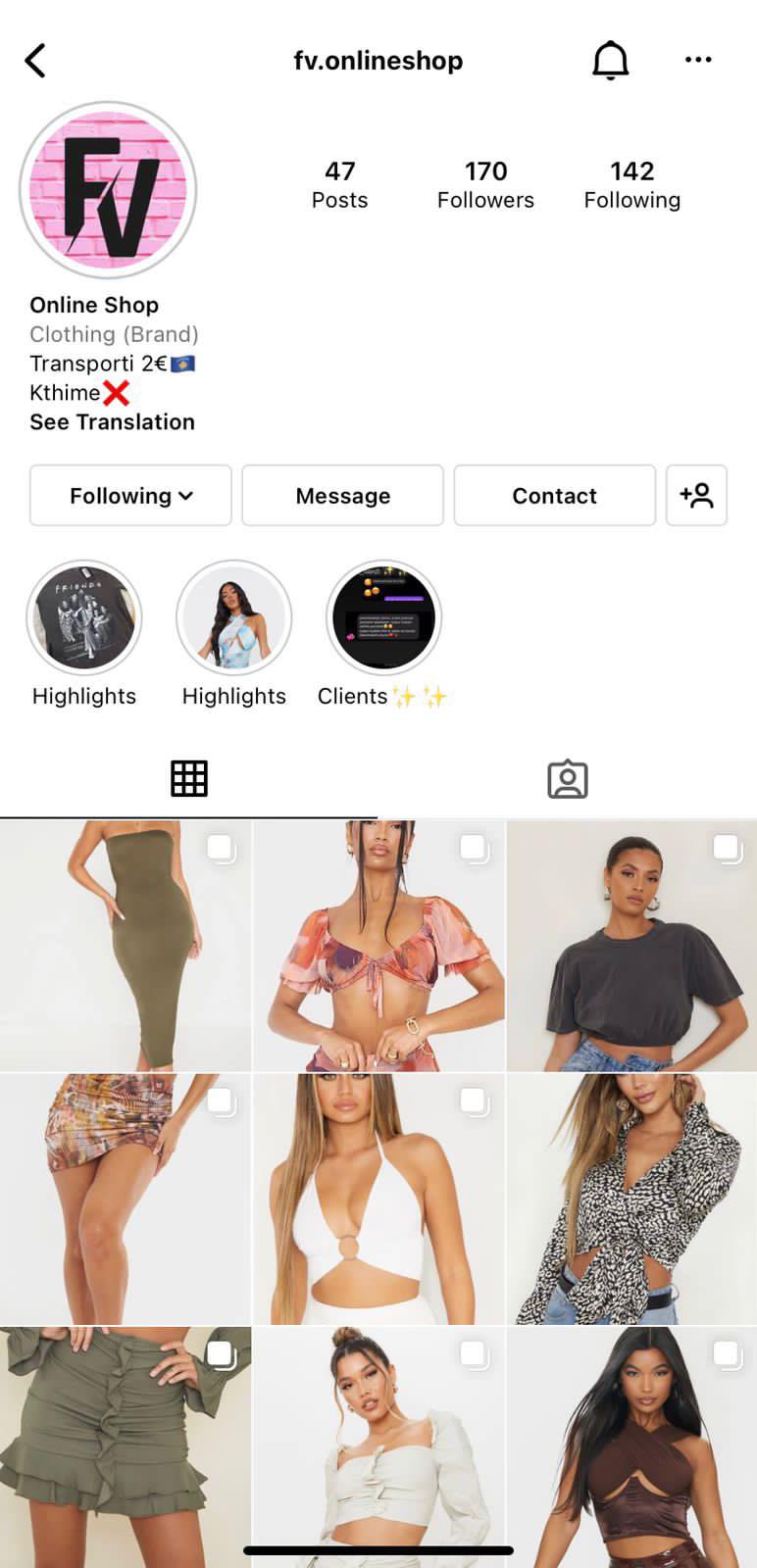Go back using the top-left arrow
The image size is (757, 1568).
(x=35, y=61)
